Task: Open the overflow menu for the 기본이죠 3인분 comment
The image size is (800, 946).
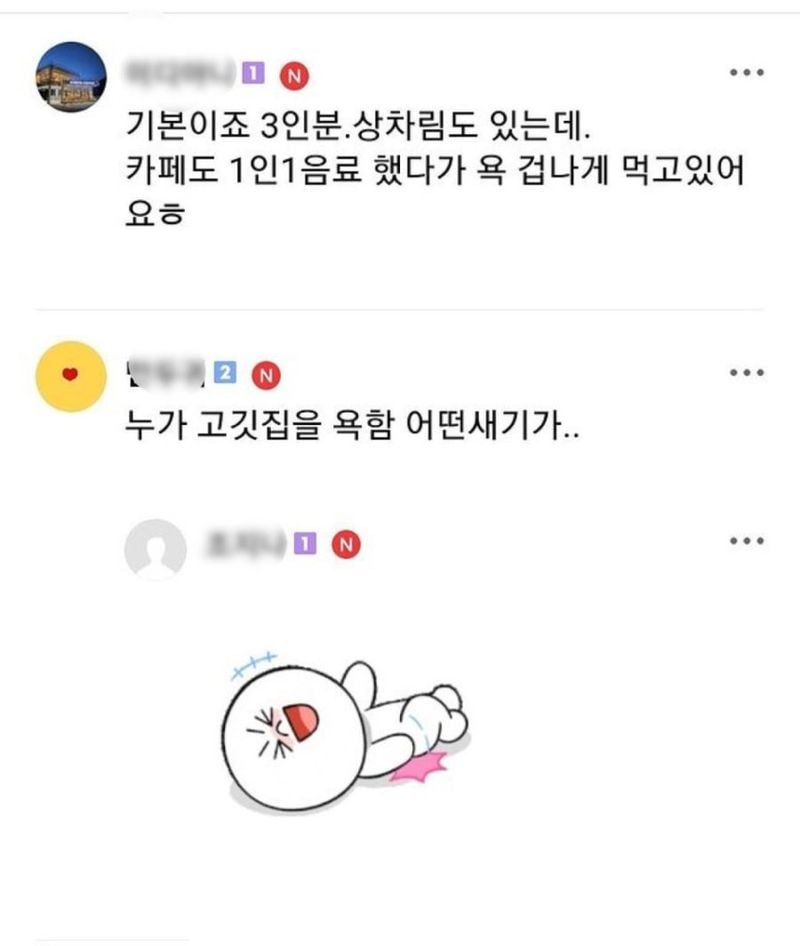Action: [746, 73]
